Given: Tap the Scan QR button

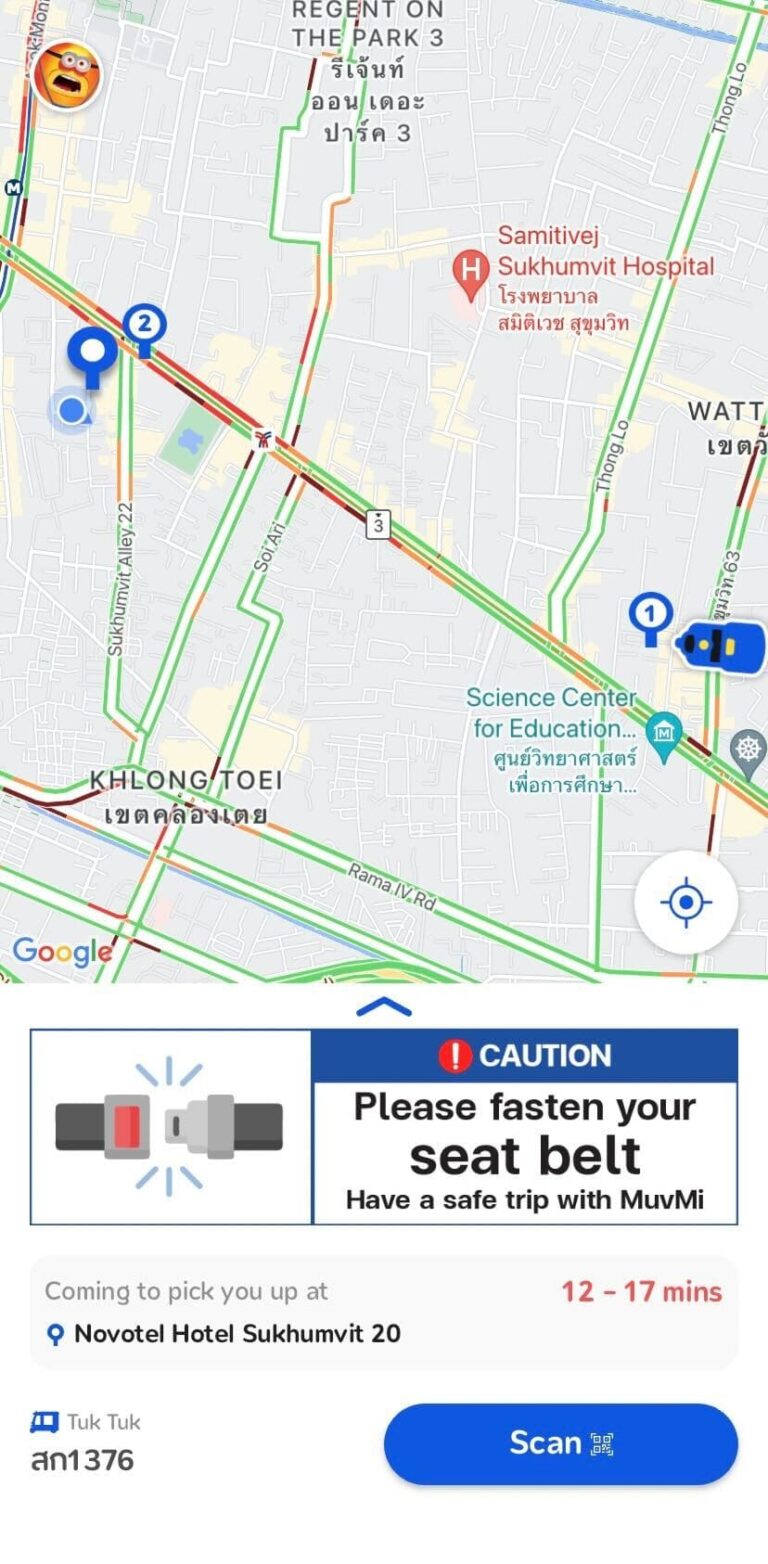Looking at the screenshot, I should coord(560,1443).
